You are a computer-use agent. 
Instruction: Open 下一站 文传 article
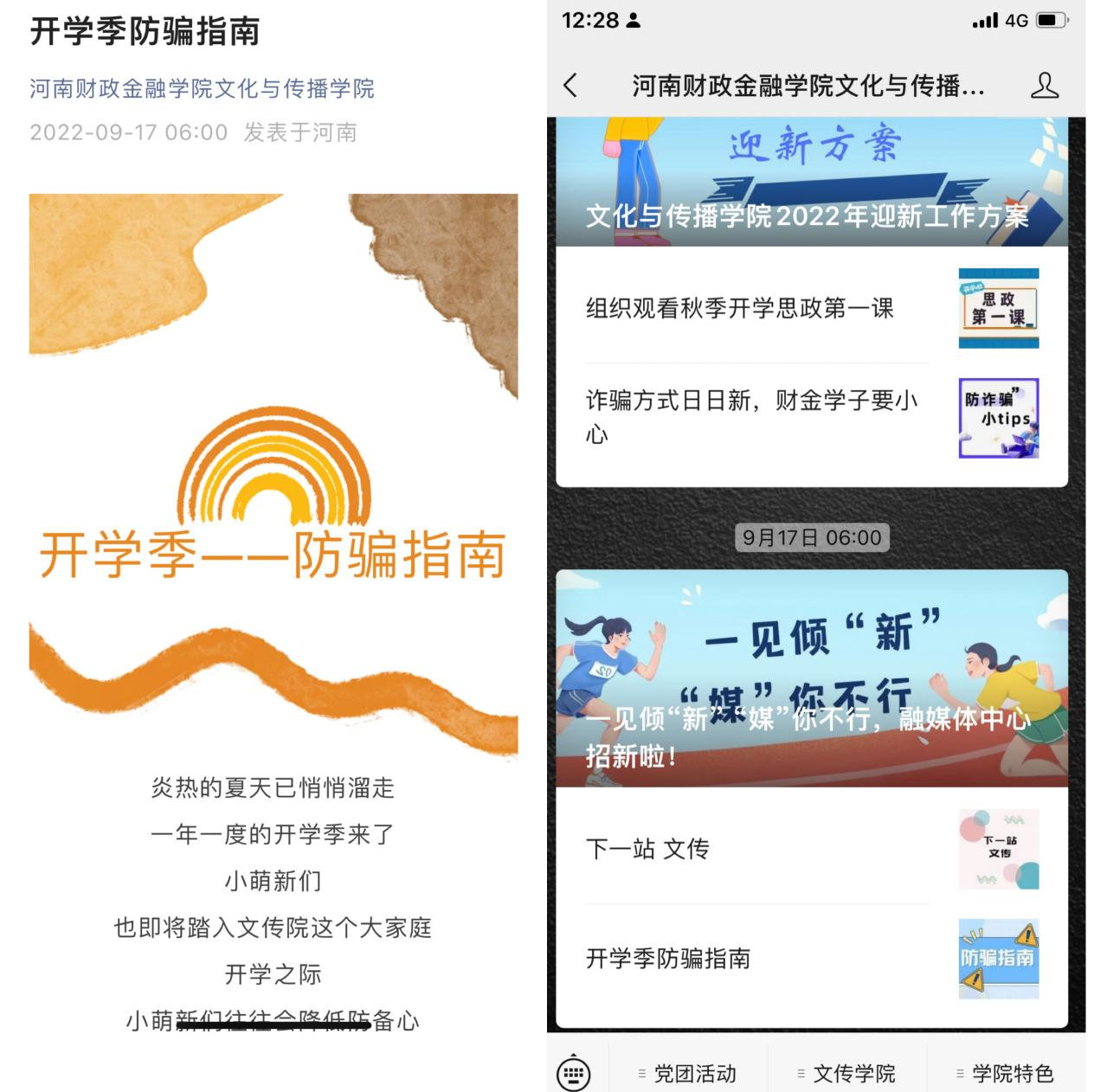point(811,849)
